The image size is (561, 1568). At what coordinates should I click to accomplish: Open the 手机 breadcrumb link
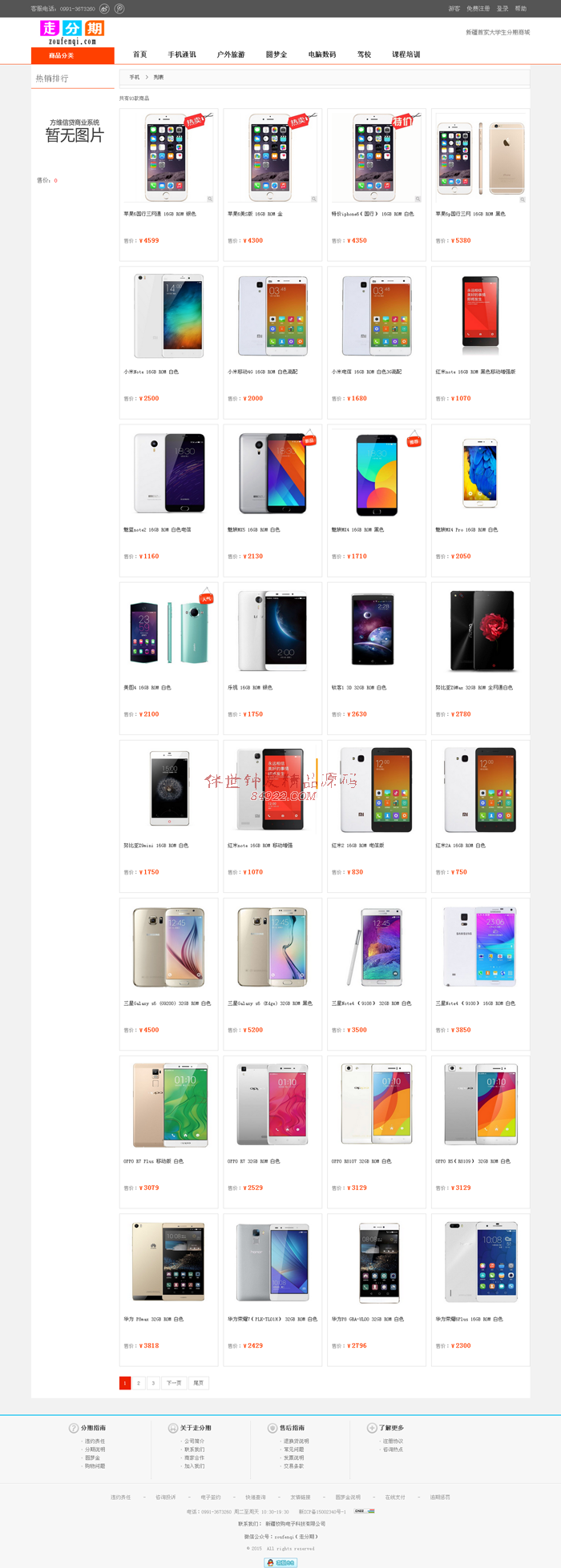[134, 77]
